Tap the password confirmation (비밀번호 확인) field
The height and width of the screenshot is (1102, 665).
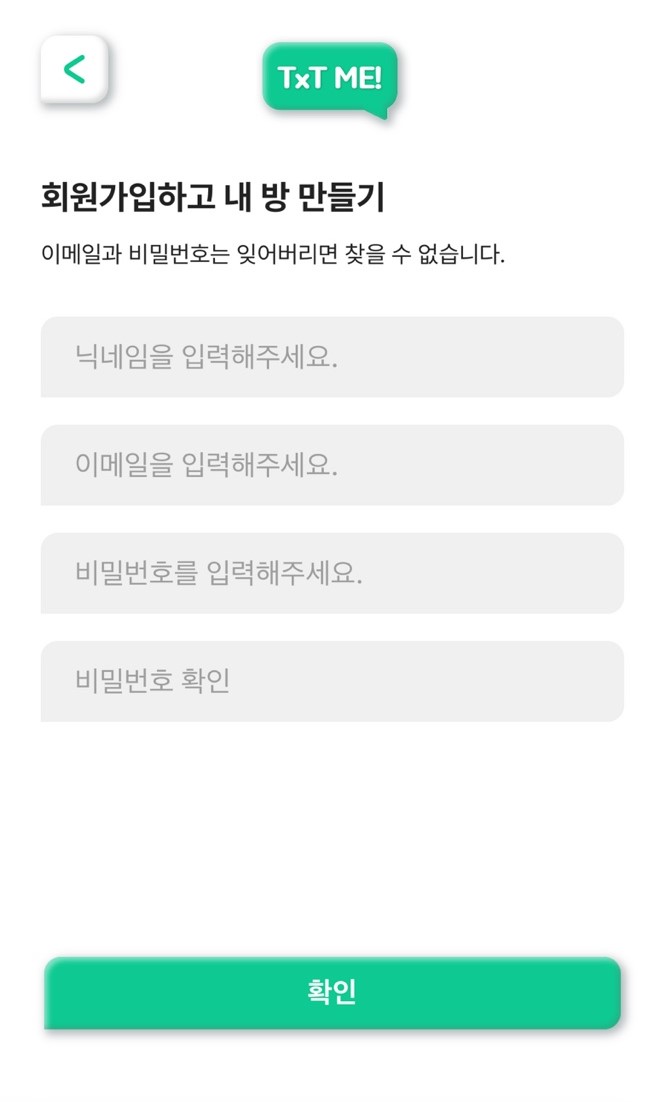(x=332, y=681)
